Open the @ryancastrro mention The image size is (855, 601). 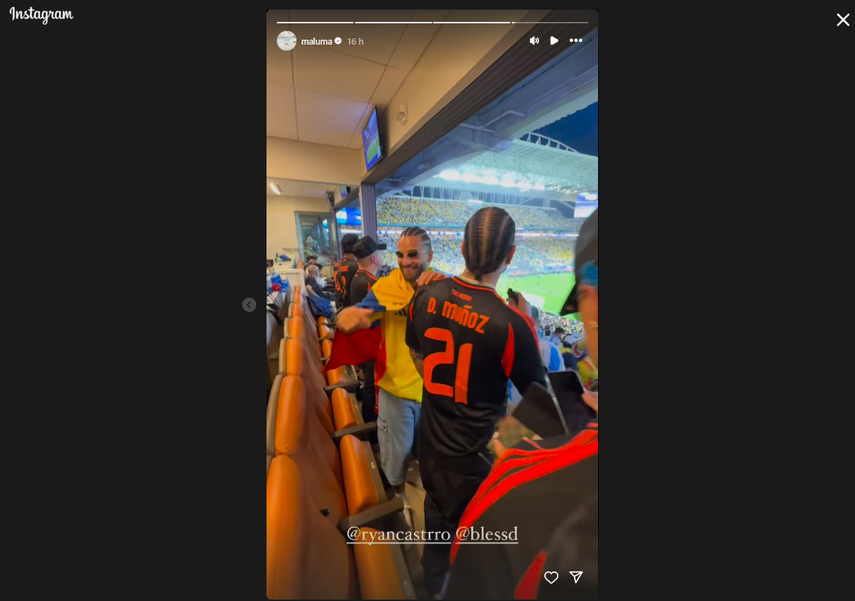(398, 534)
